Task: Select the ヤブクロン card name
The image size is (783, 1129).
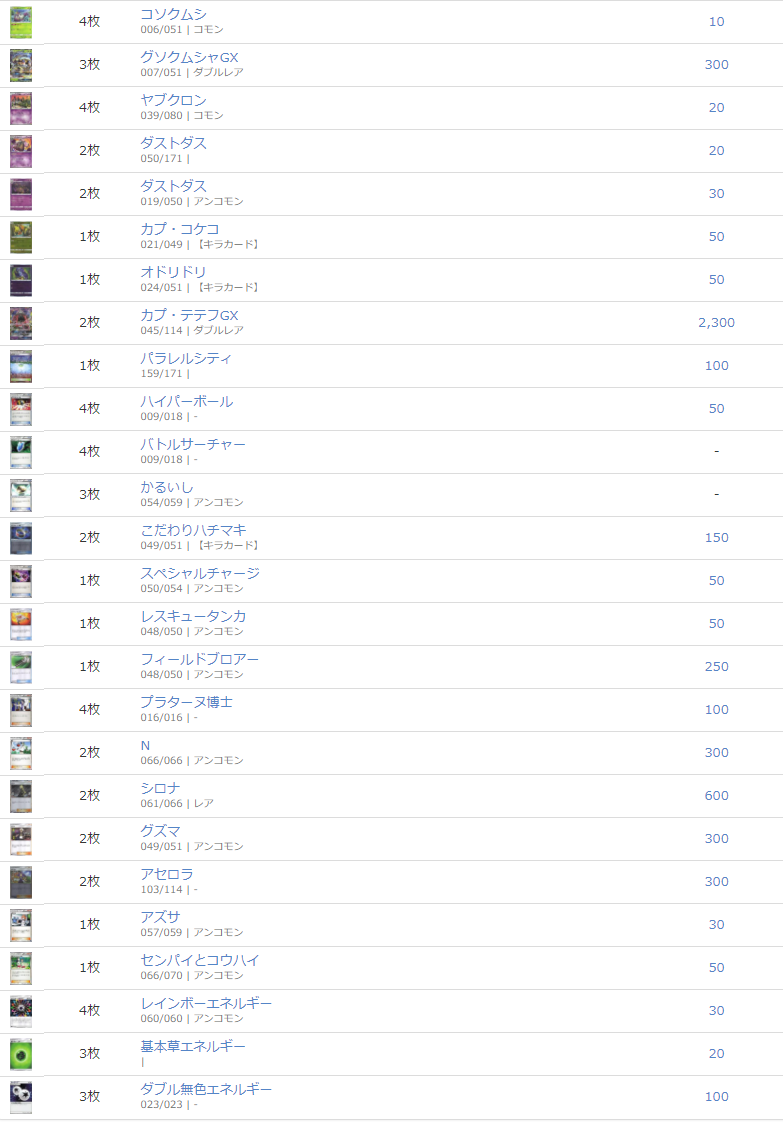Action: [x=173, y=100]
